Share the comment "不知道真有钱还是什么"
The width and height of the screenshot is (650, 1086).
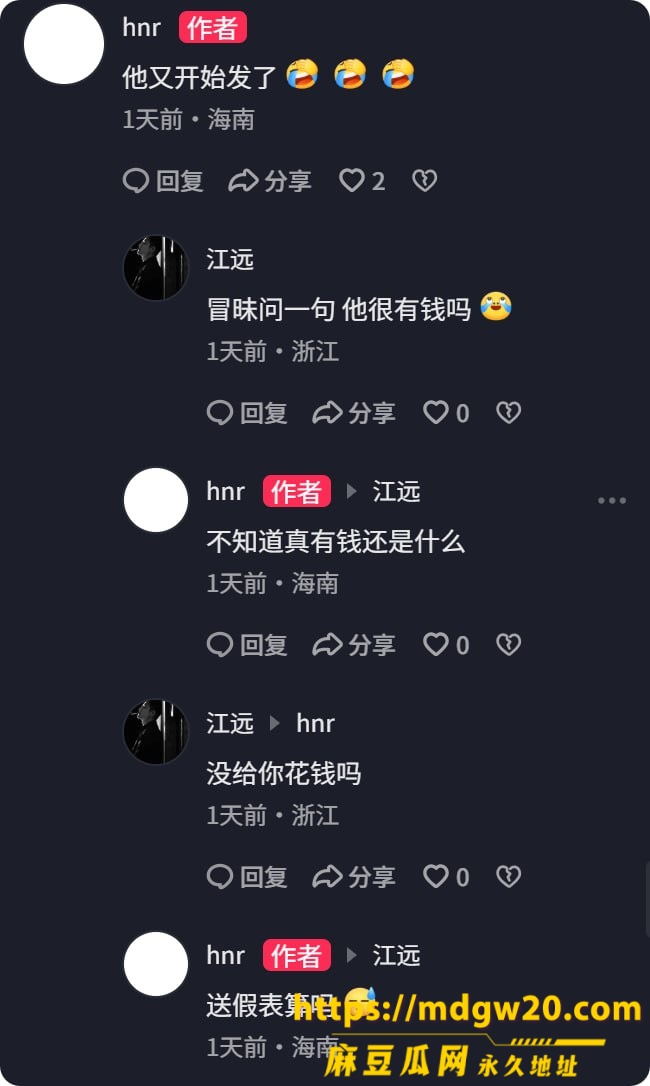pyautogui.click(x=354, y=646)
